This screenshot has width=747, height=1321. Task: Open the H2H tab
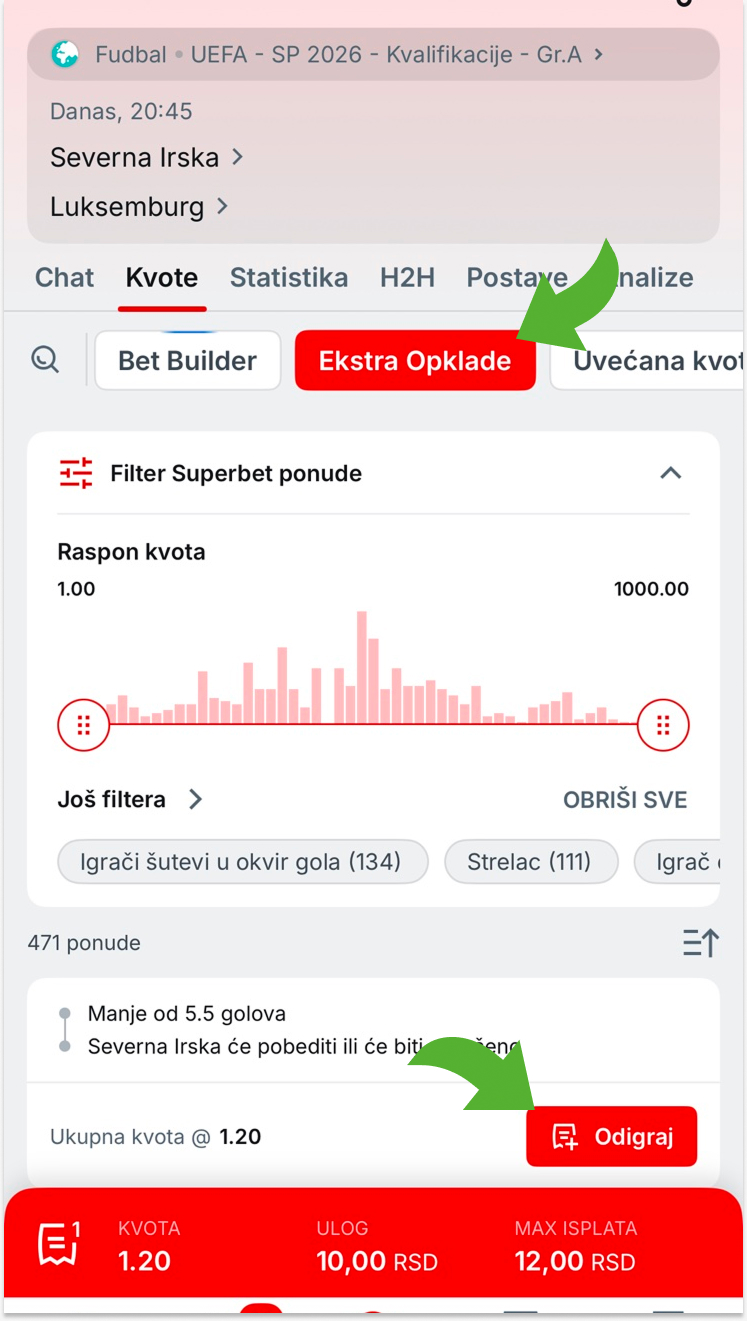click(x=407, y=277)
